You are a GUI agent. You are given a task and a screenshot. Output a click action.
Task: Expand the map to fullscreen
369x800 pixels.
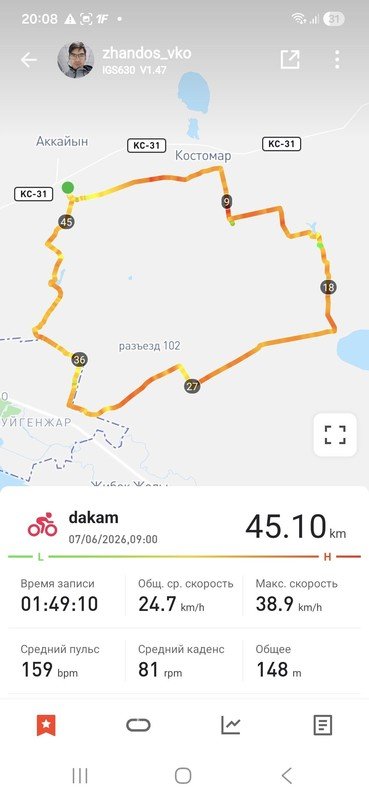335,435
